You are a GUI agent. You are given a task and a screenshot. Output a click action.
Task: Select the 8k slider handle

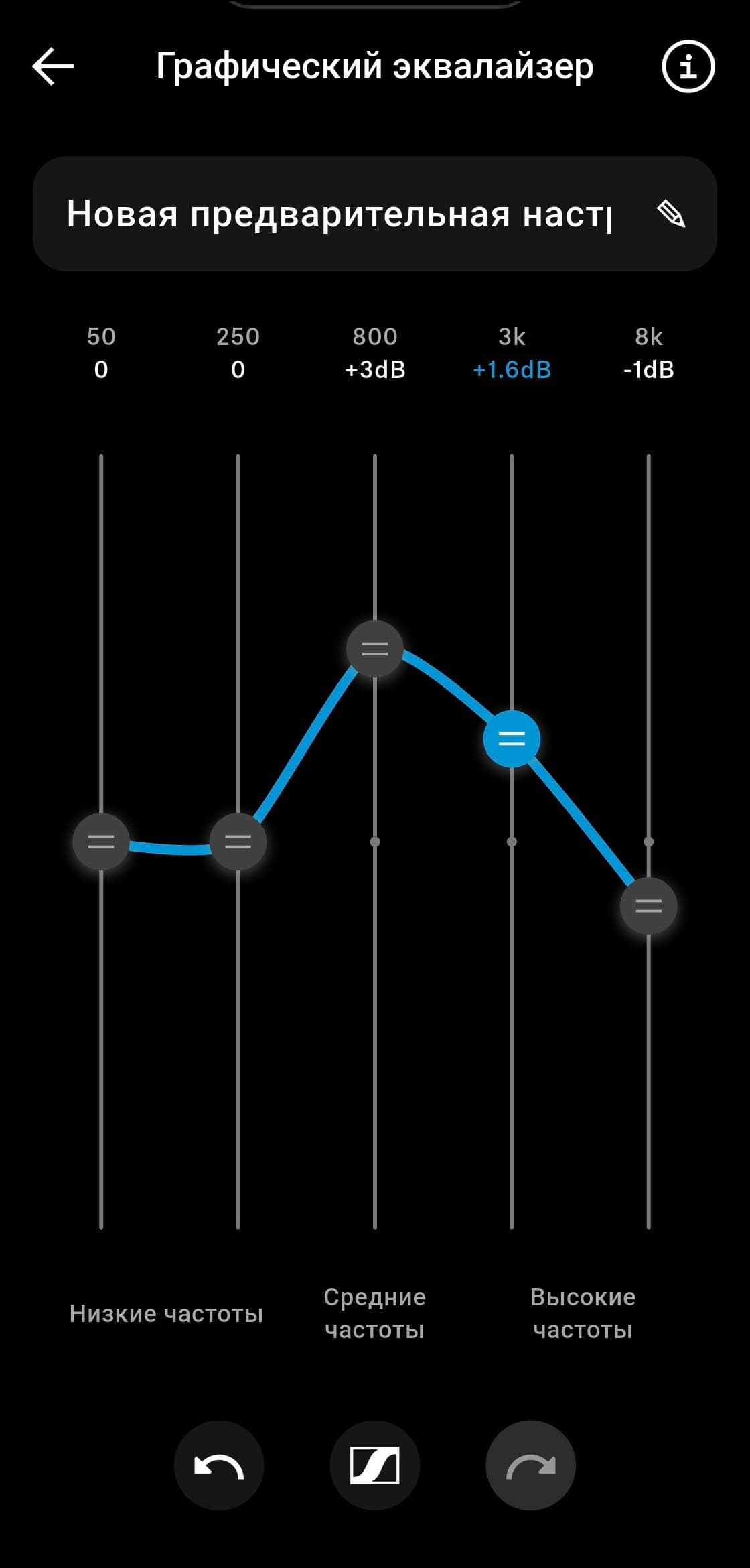648,906
